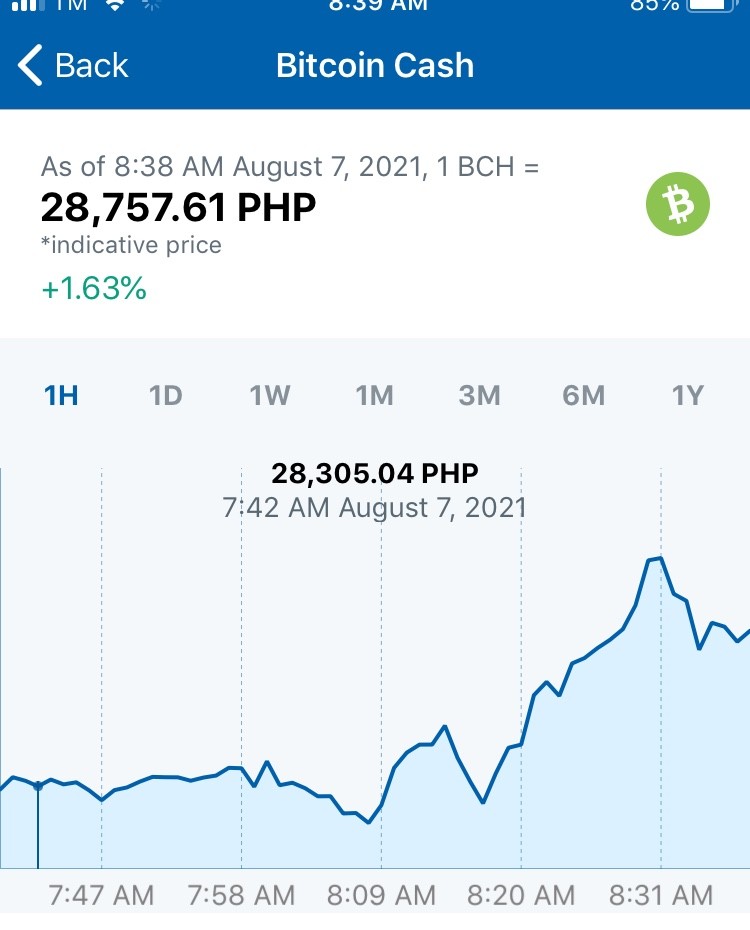Show the 1W price chart

click(x=270, y=396)
